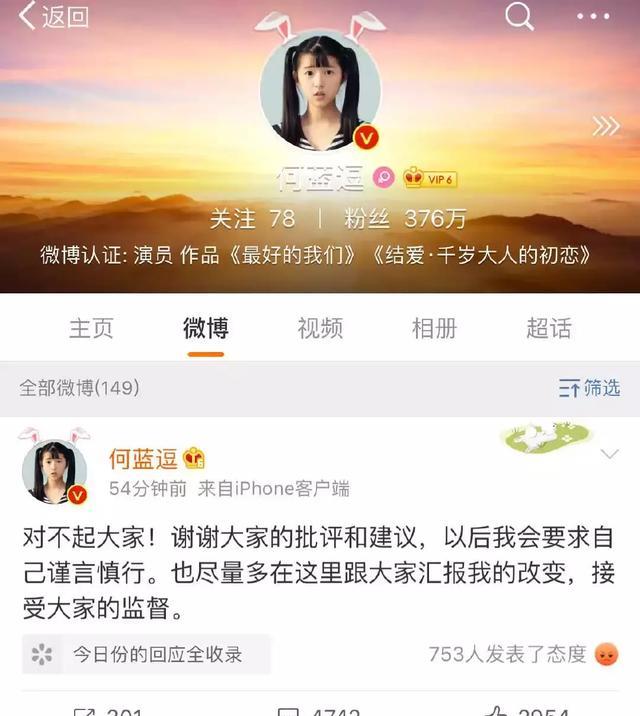Open the 关注 78 following list

252,219
